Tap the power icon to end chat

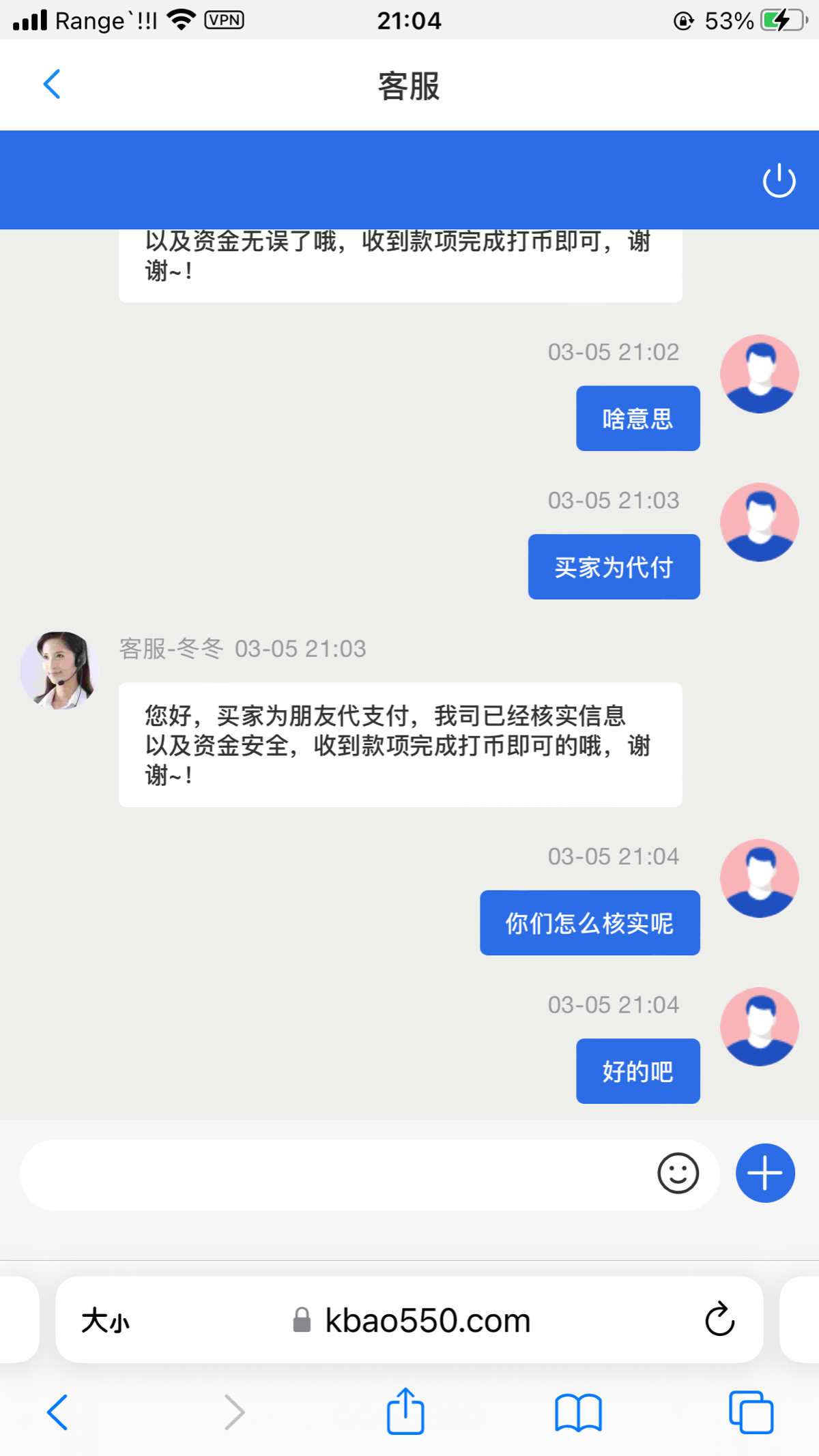click(779, 181)
